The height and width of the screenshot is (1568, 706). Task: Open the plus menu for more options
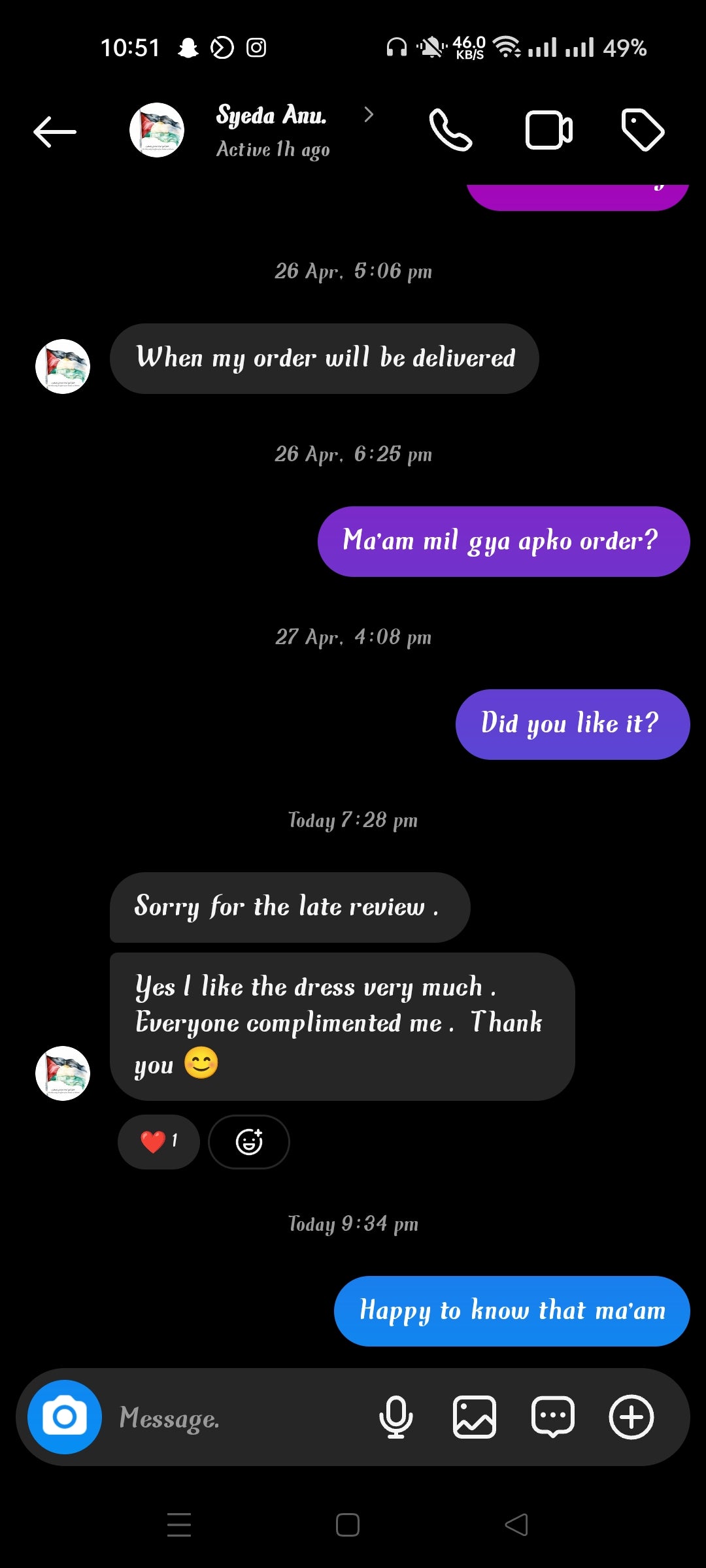(631, 1417)
